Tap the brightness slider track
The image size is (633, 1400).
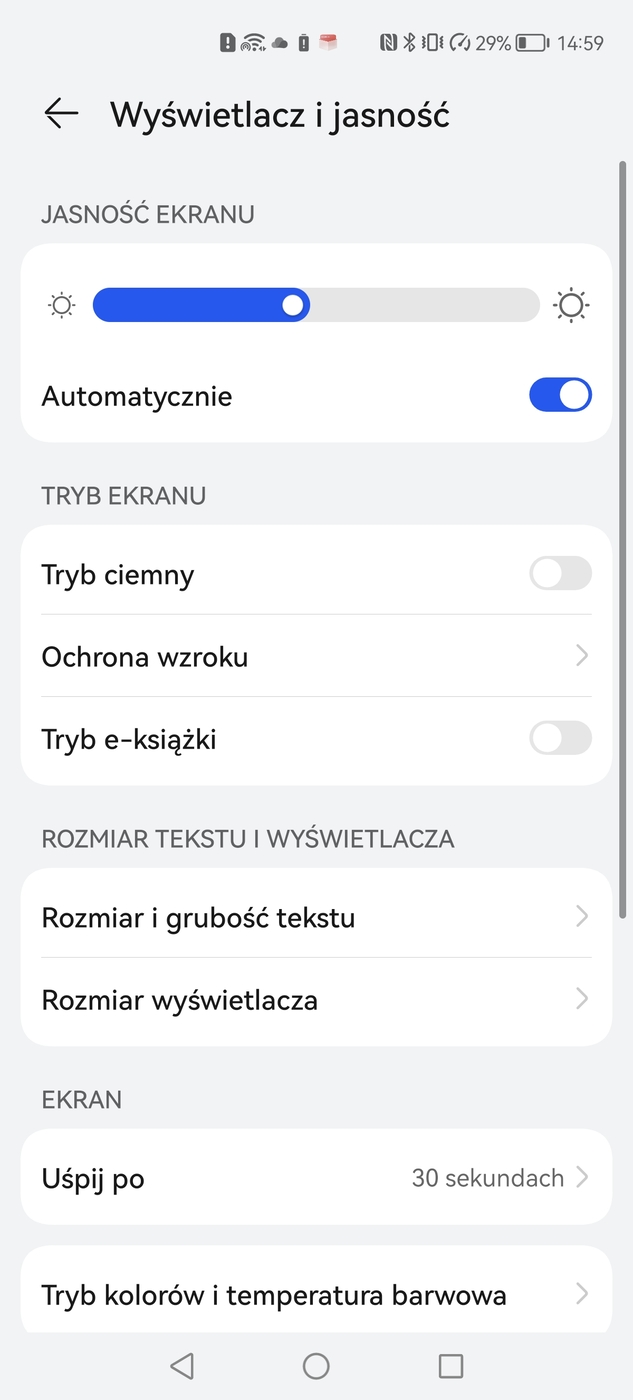316,305
